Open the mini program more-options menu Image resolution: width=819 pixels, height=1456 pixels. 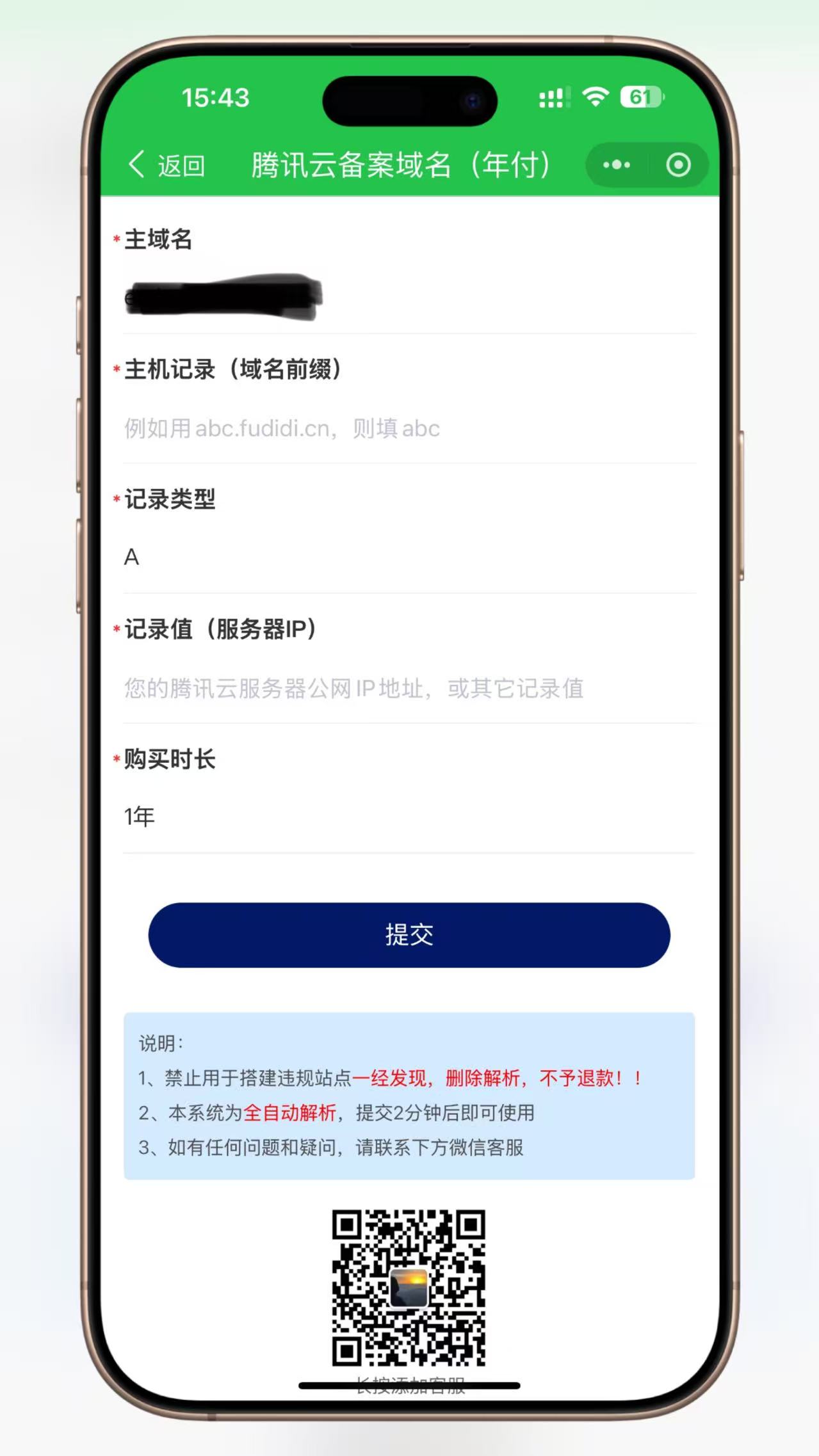(x=616, y=165)
